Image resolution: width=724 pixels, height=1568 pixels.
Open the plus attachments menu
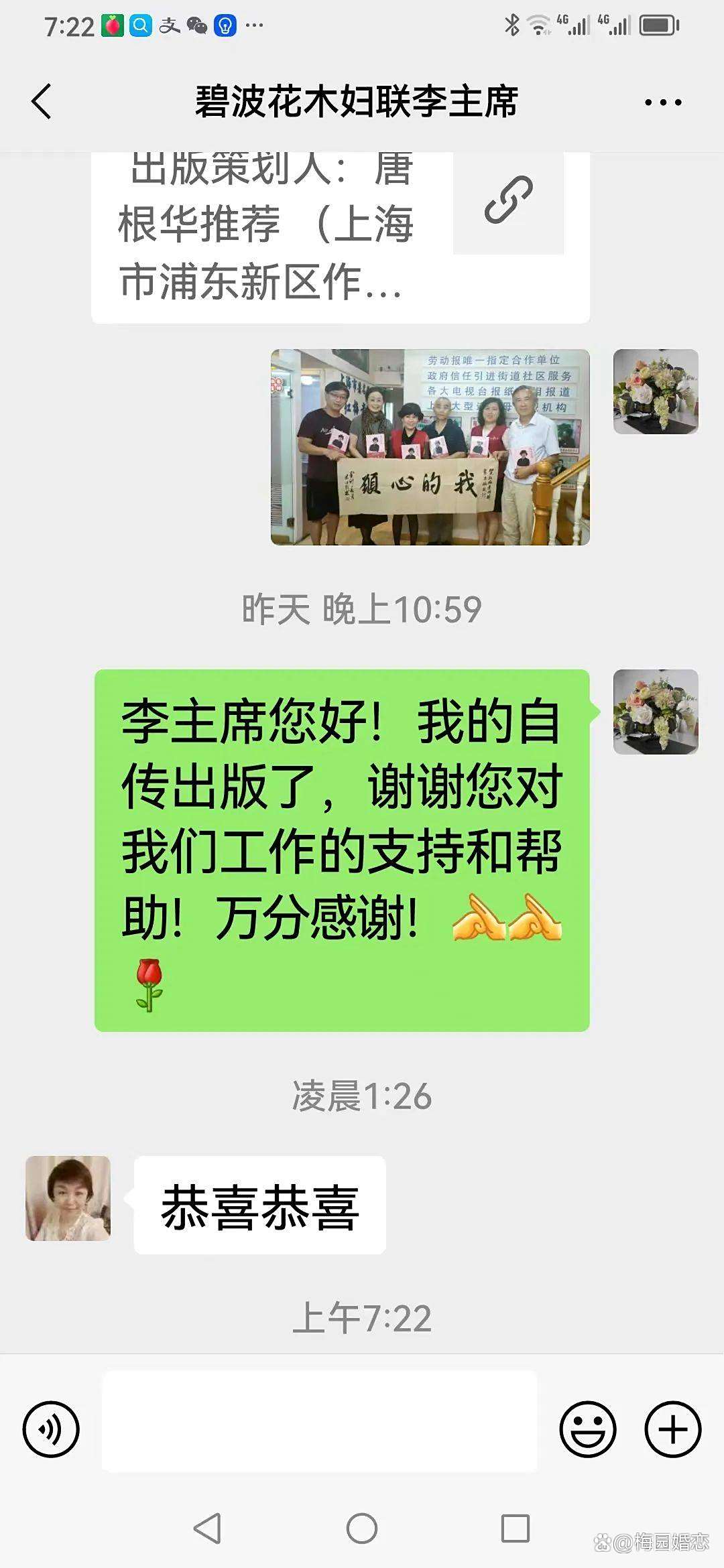pos(672,1429)
